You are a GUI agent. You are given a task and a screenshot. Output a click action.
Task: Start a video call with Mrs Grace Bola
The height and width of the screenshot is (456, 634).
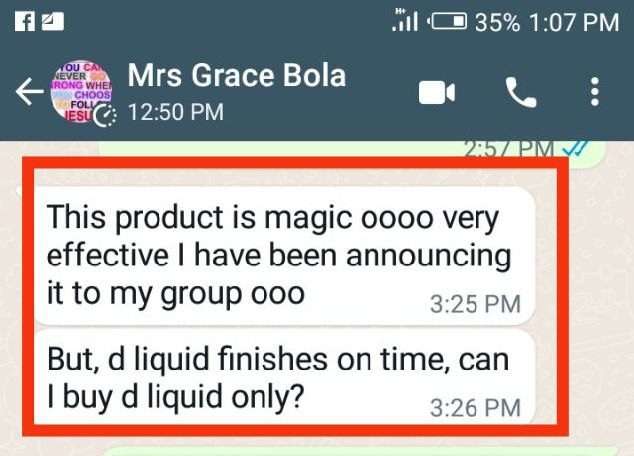pos(436,93)
